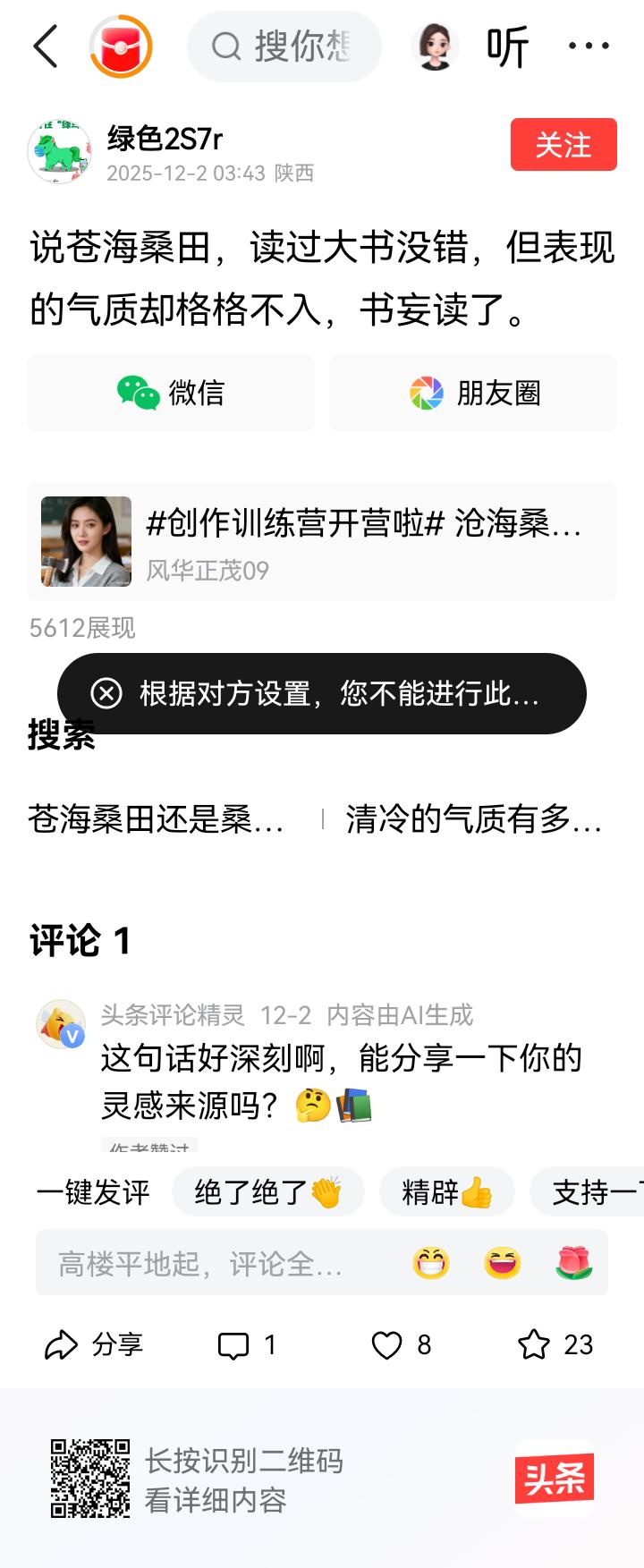
Task: Tap the 🌹 rose emoji shortcut
Action: coord(575,1263)
